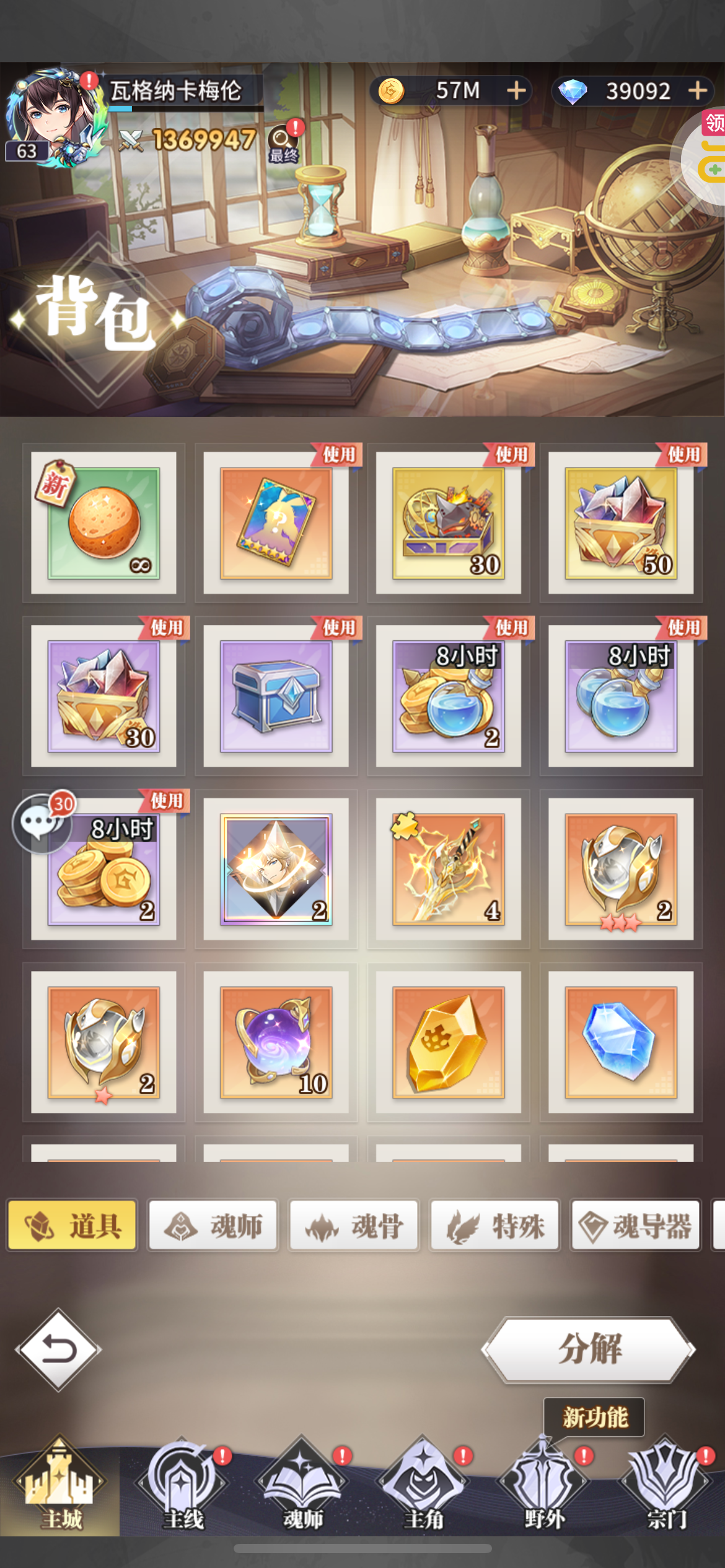725x1568 pixels.
Task: Go back with the return arrow
Action: pos(59,1350)
